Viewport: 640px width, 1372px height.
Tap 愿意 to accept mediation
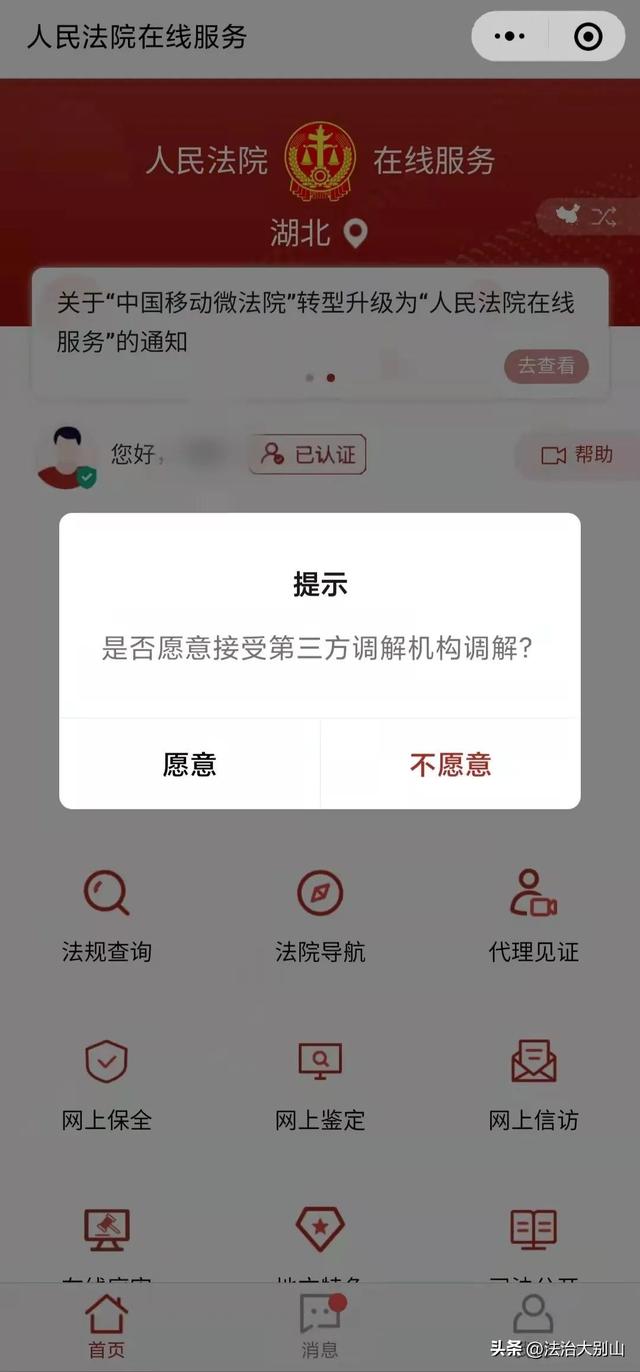(x=190, y=765)
